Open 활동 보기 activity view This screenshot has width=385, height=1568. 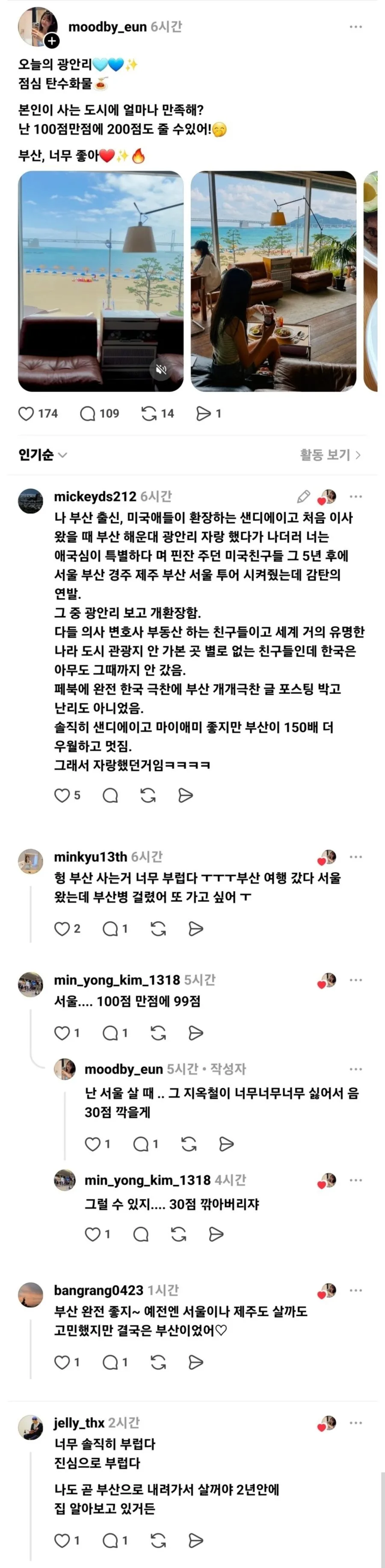[330, 455]
